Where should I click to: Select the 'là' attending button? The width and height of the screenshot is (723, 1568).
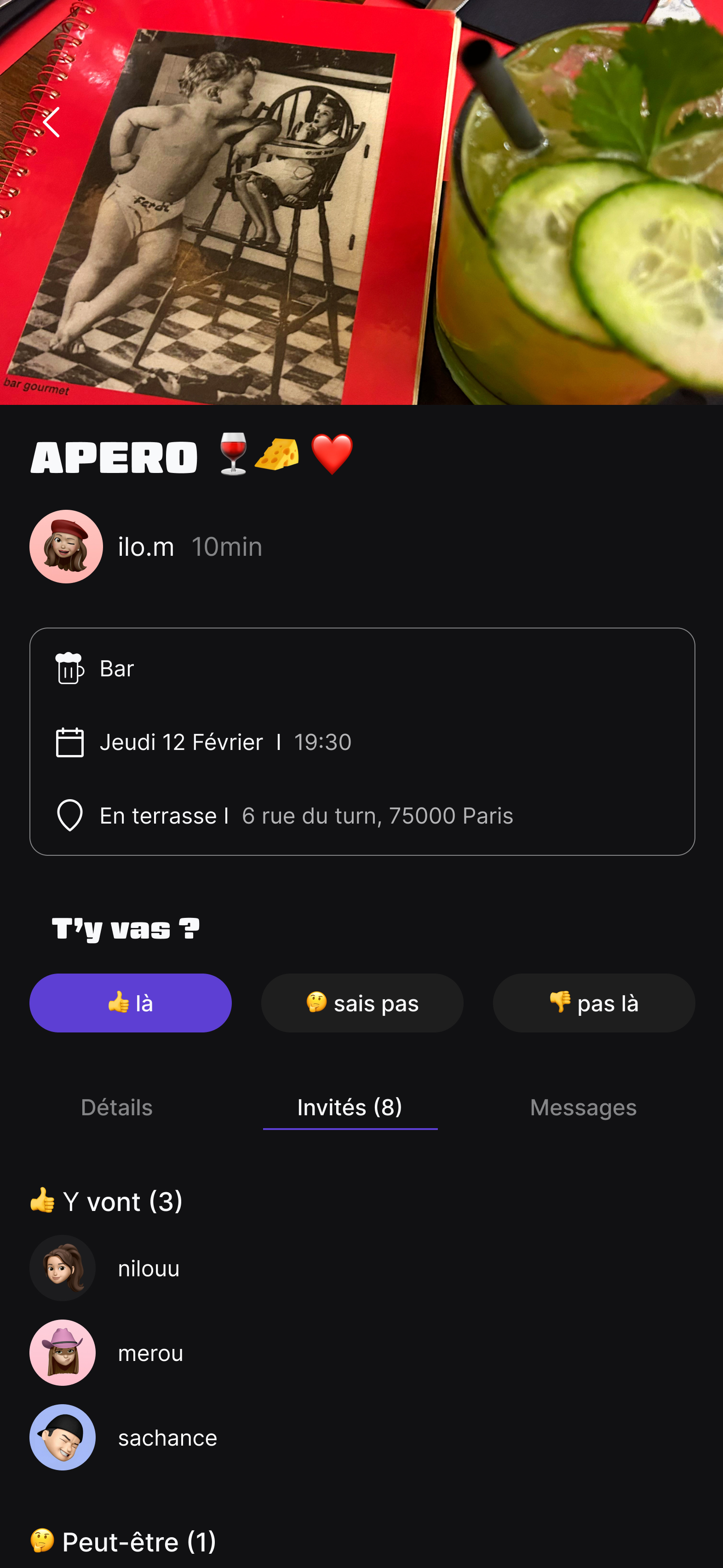tap(130, 1003)
